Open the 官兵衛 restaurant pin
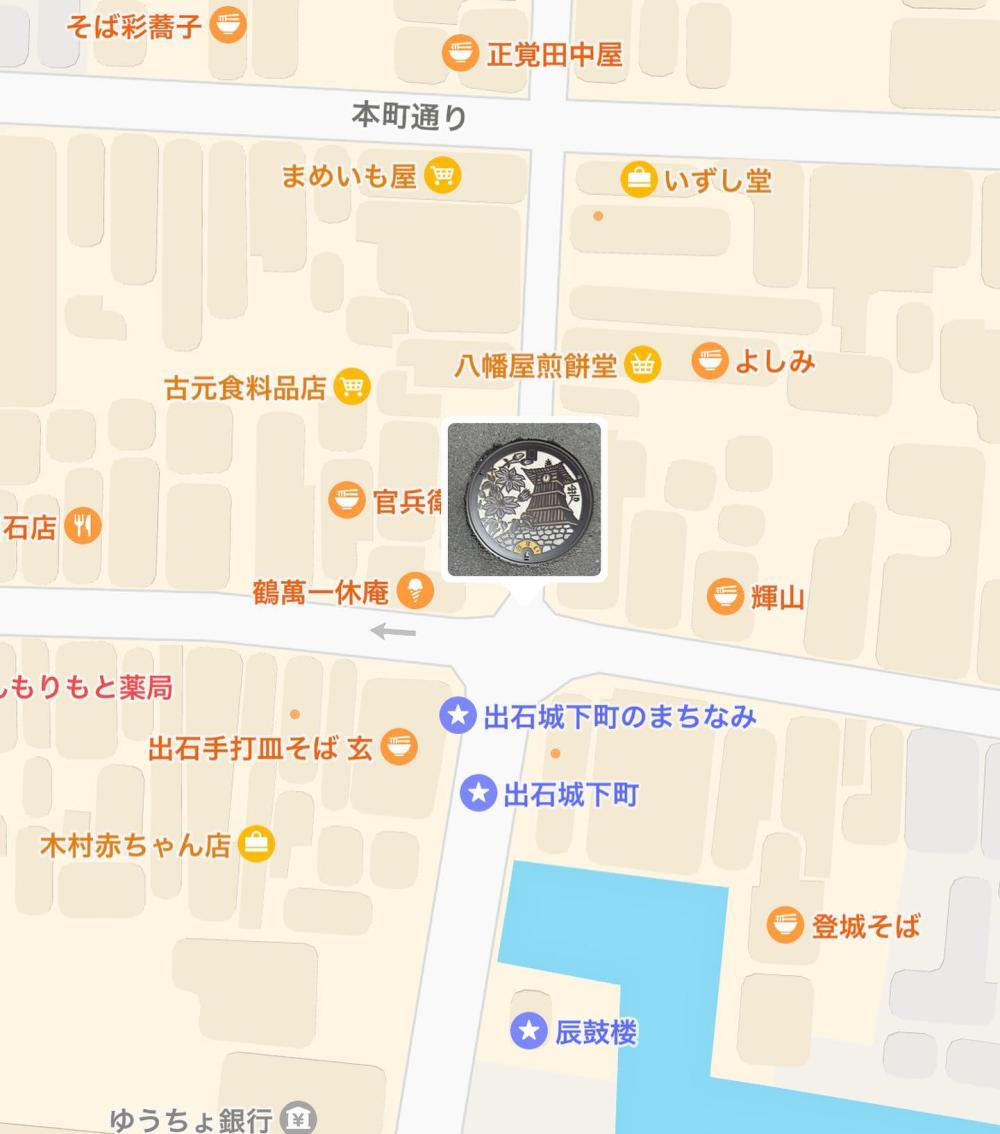The height and width of the screenshot is (1134, 1000). (x=347, y=500)
